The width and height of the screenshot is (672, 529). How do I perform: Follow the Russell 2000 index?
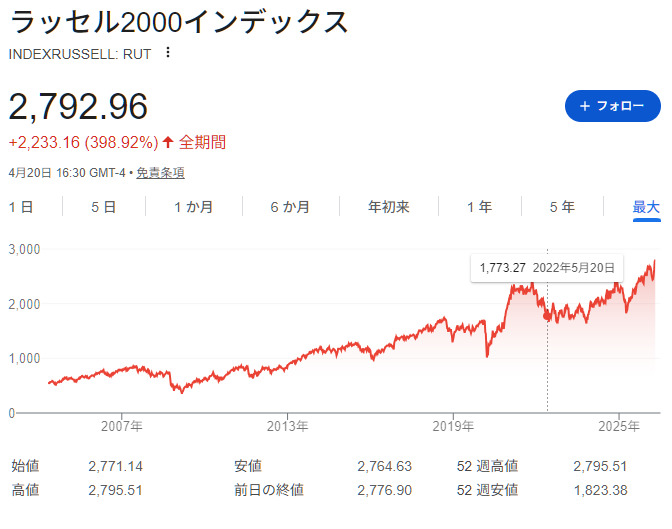(x=612, y=106)
